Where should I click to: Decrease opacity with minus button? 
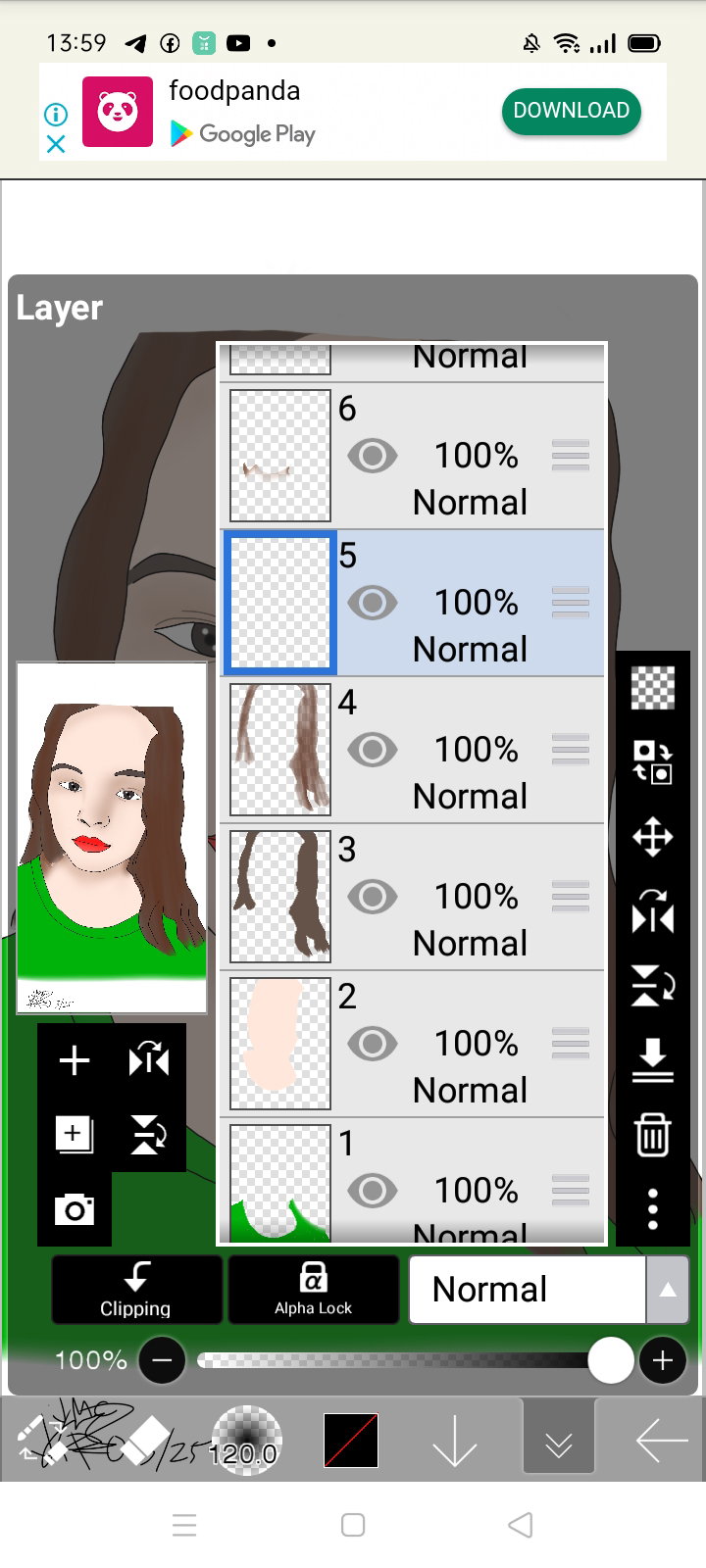(163, 1360)
